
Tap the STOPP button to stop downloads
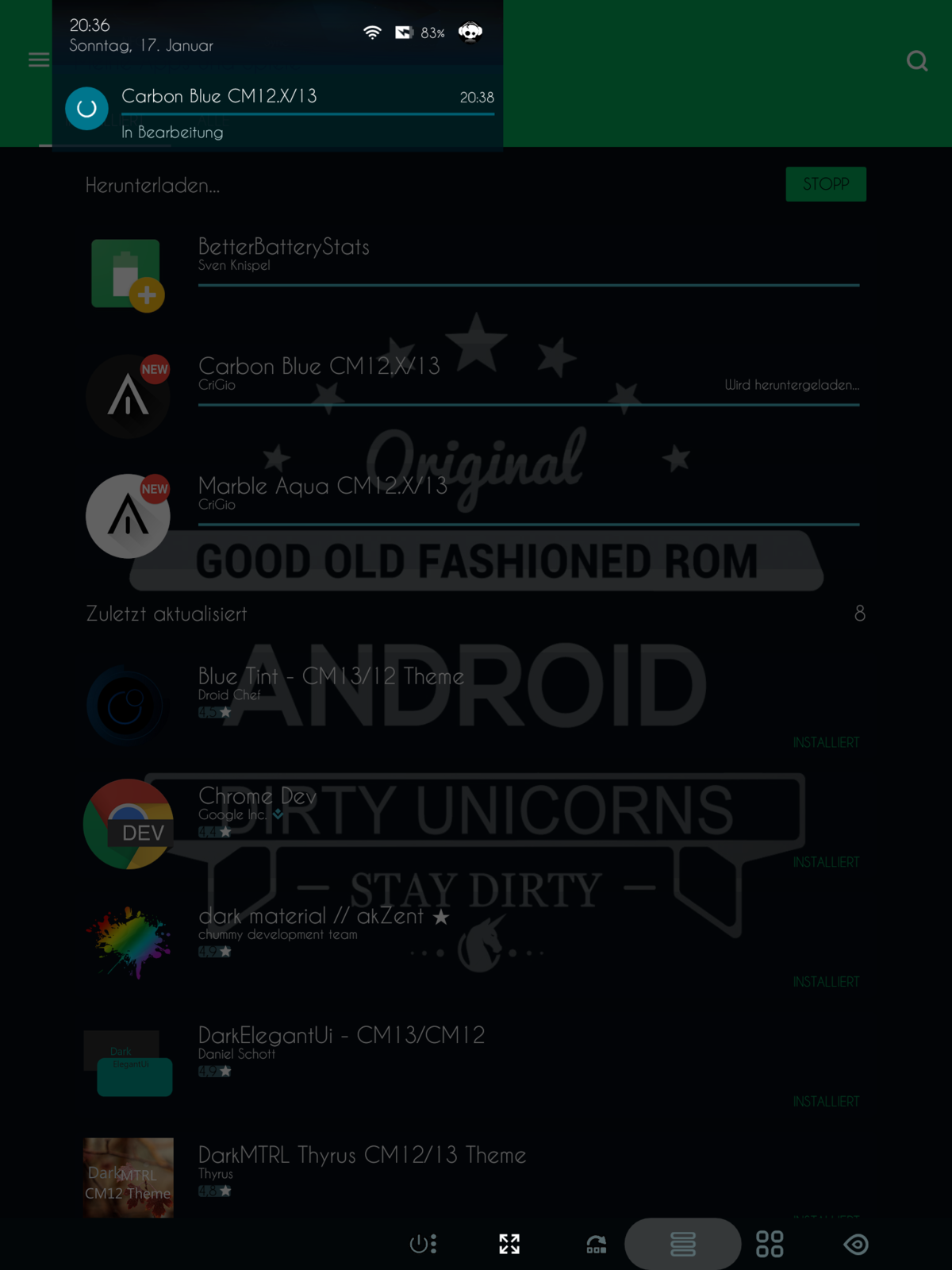[825, 184]
